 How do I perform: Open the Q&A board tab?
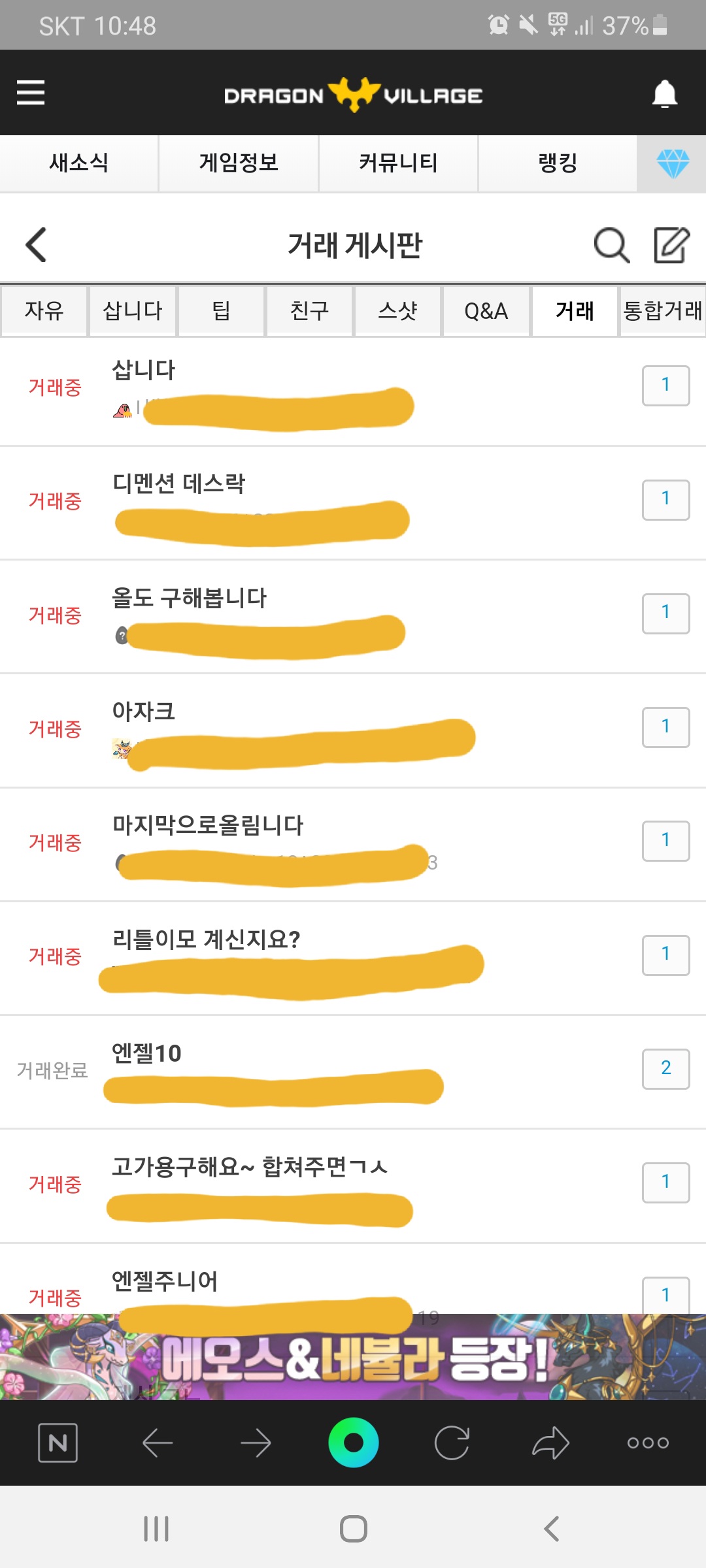pyautogui.click(x=486, y=310)
